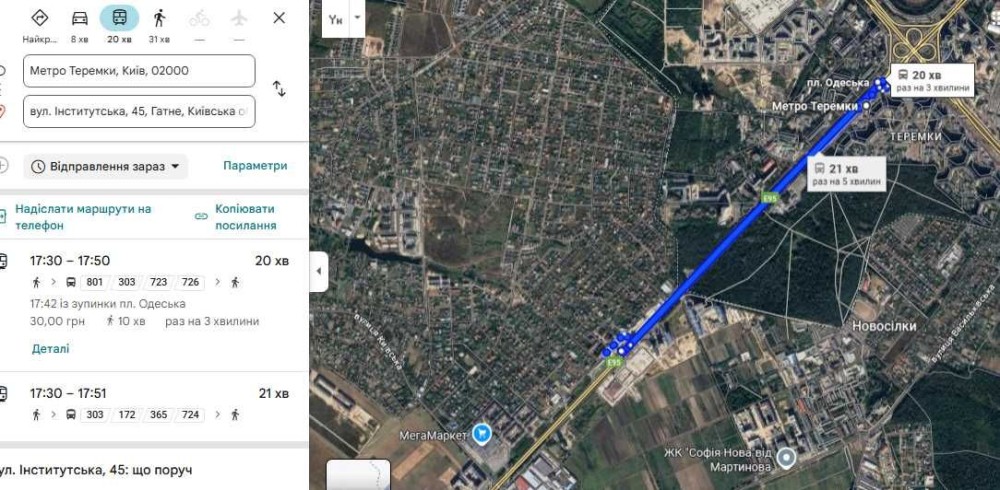
Task: Open Деталі for the 17:30 – 17:50 route
Action: 50,349
